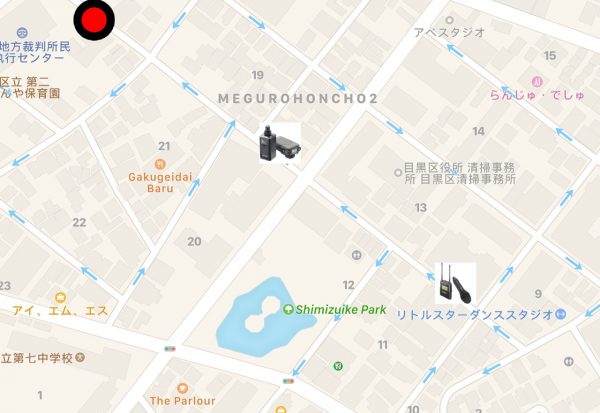Open the microphone marker near the dance studio
Image resolution: width=600 pixels, height=413 pixels.
point(454,282)
